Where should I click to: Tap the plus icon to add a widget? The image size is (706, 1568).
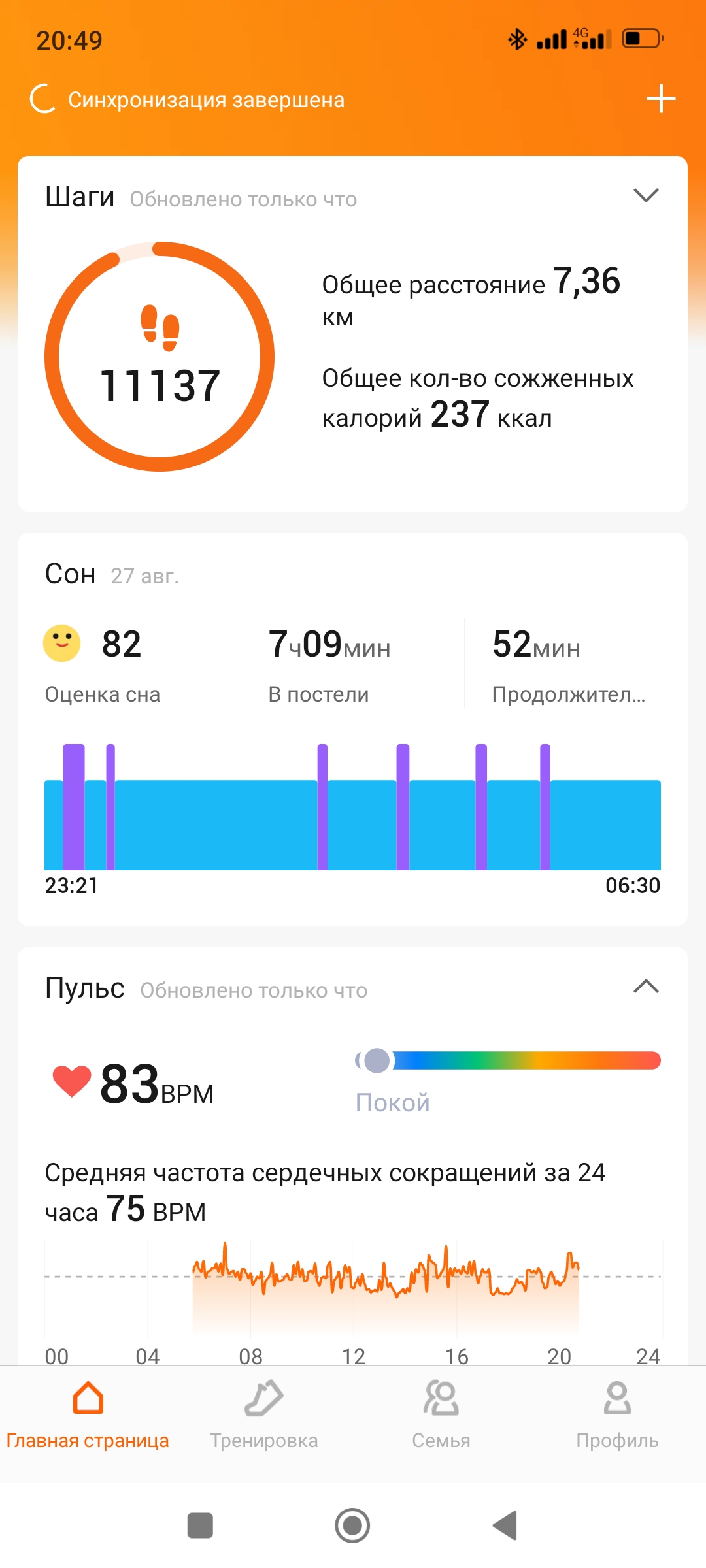click(662, 98)
